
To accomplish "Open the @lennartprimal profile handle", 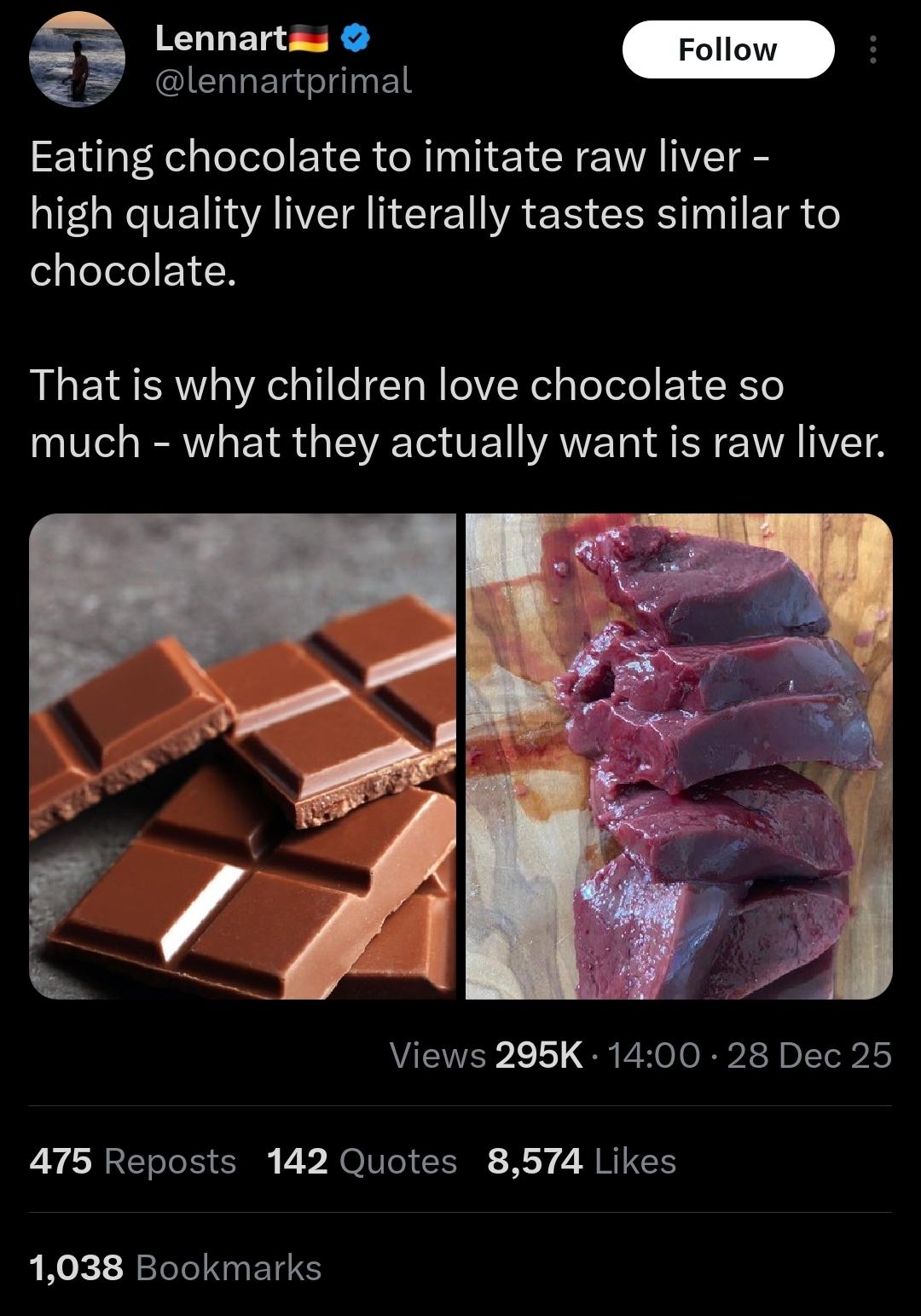I will point(282,81).
